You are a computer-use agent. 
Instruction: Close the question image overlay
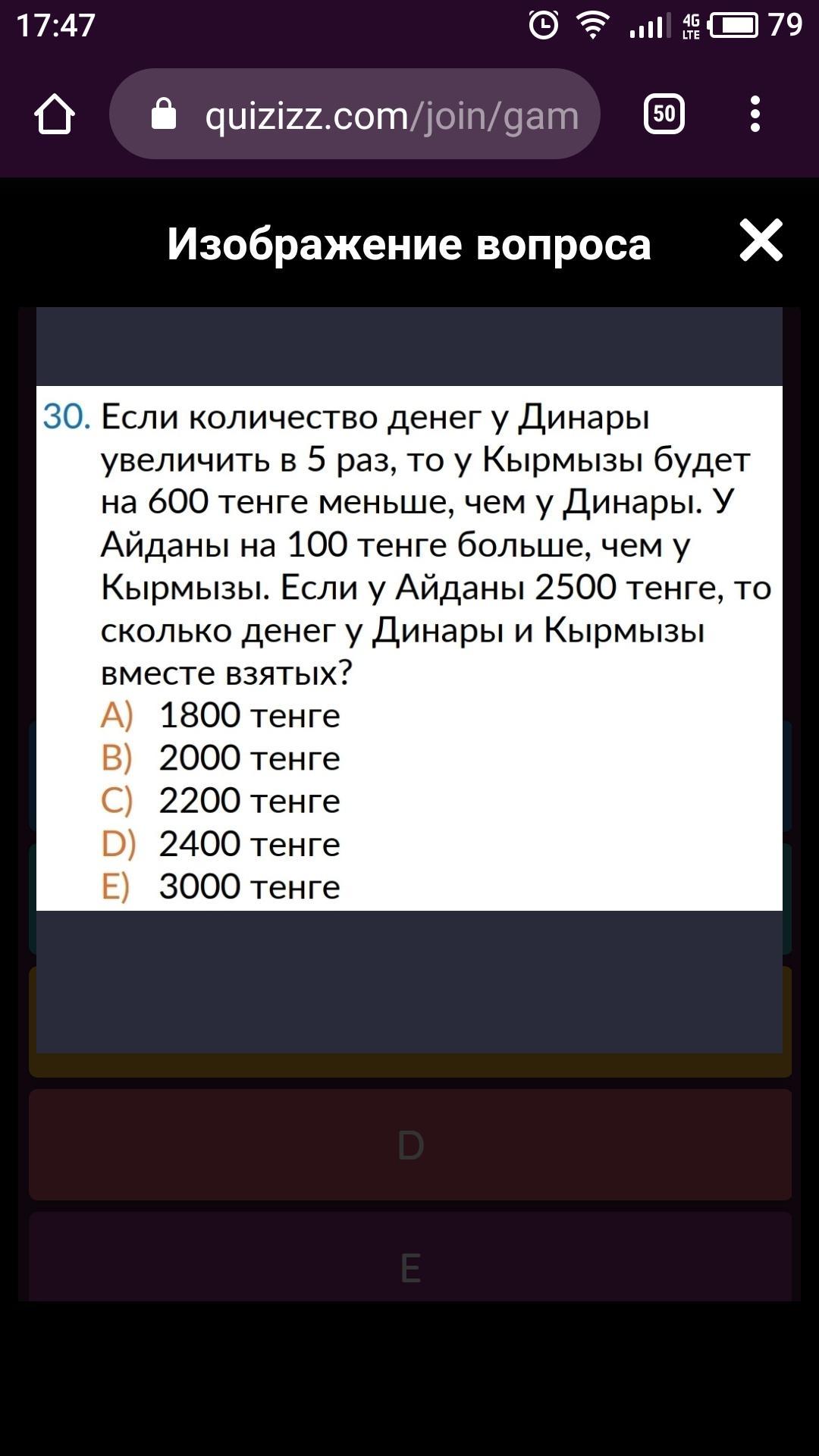click(x=761, y=241)
